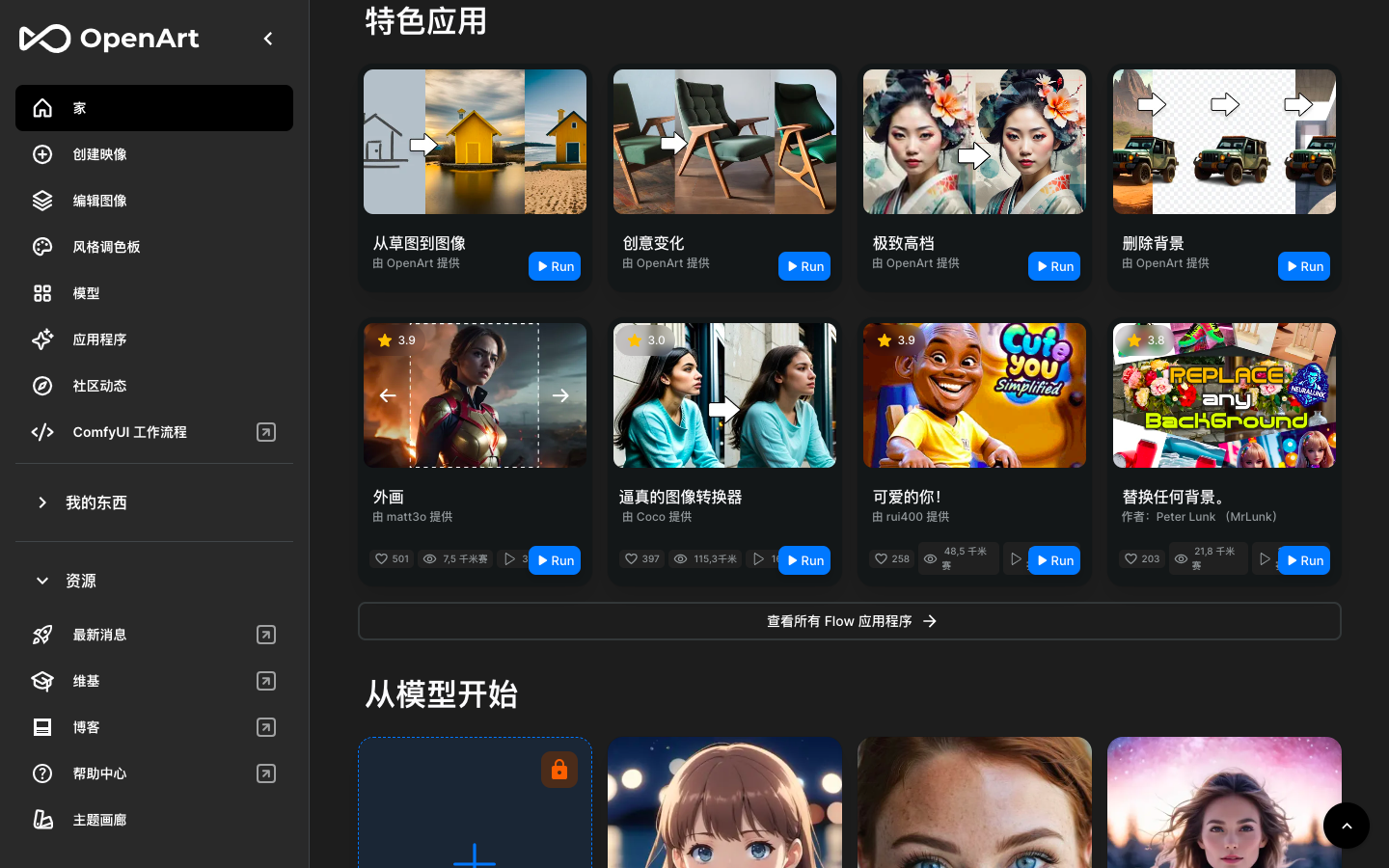View all Flow 应用程序

pos(850,621)
